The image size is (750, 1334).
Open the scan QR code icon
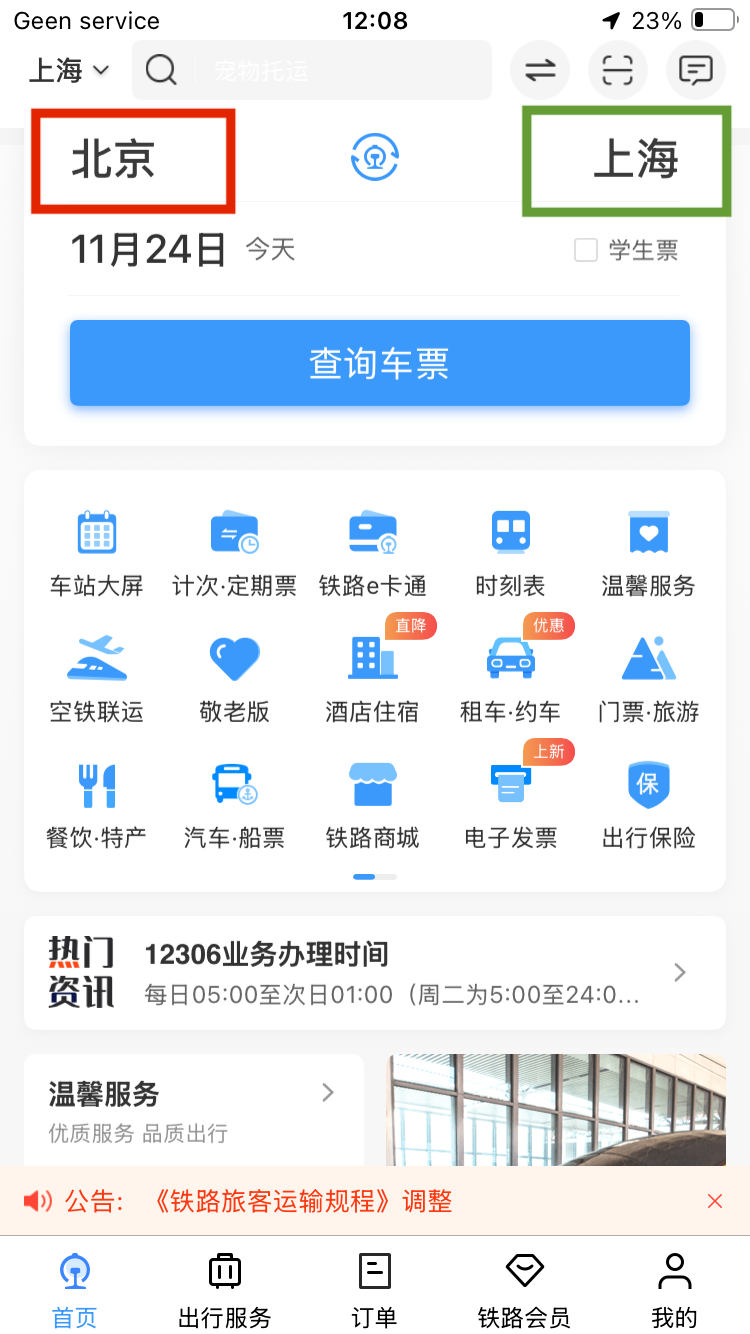pyautogui.click(x=617, y=70)
